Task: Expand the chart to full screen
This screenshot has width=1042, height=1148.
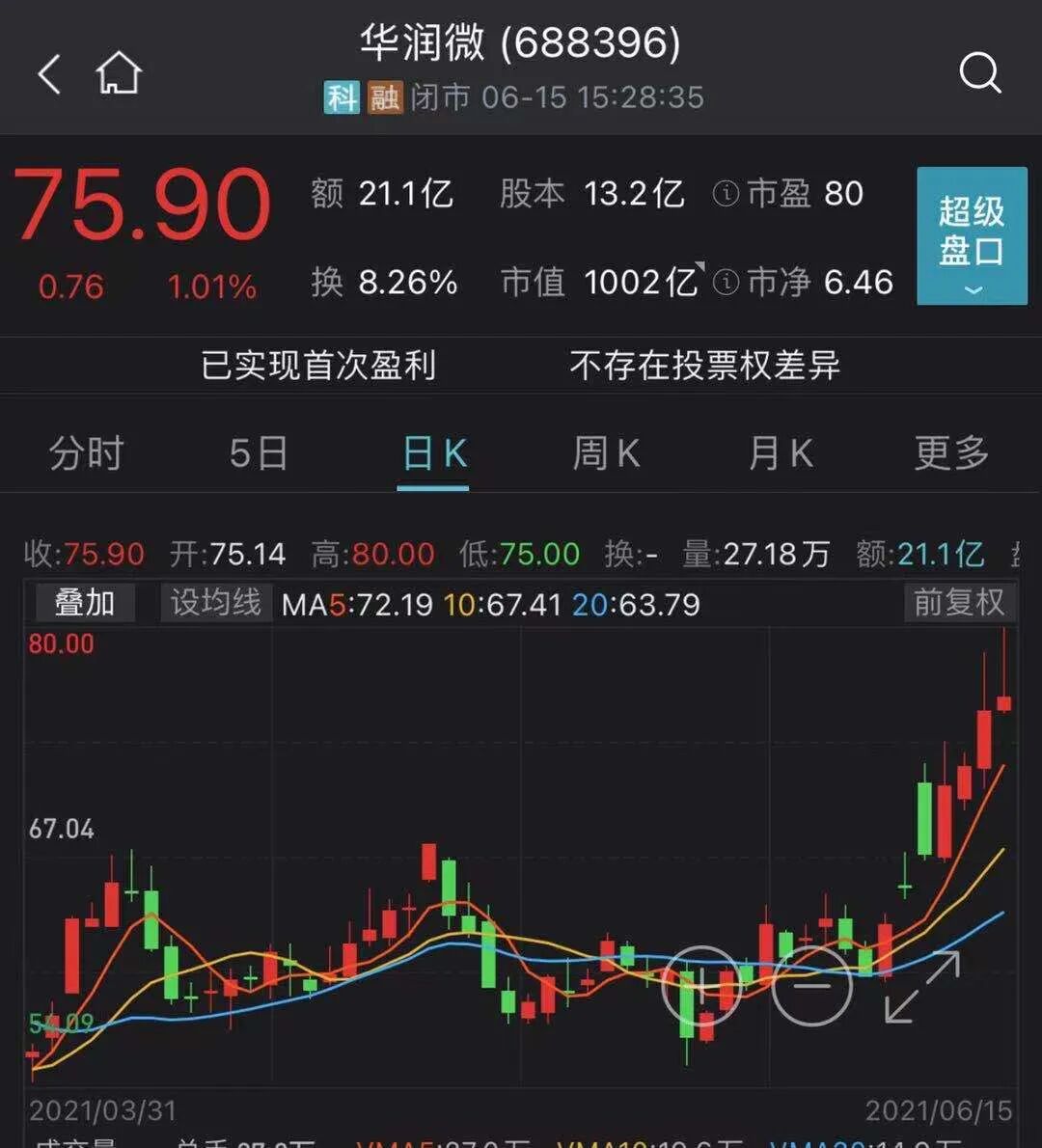Action: tap(922, 986)
